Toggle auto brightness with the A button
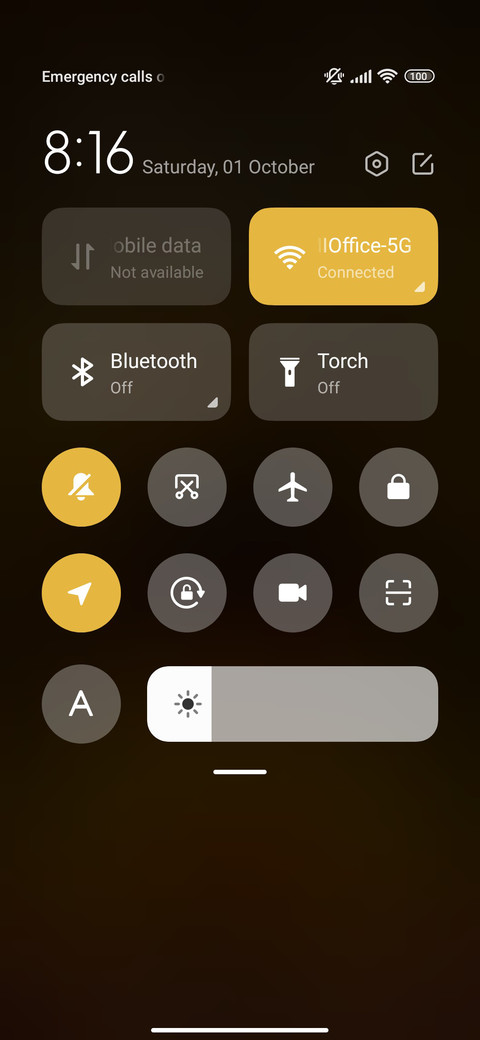The image size is (480, 1040). [82, 704]
